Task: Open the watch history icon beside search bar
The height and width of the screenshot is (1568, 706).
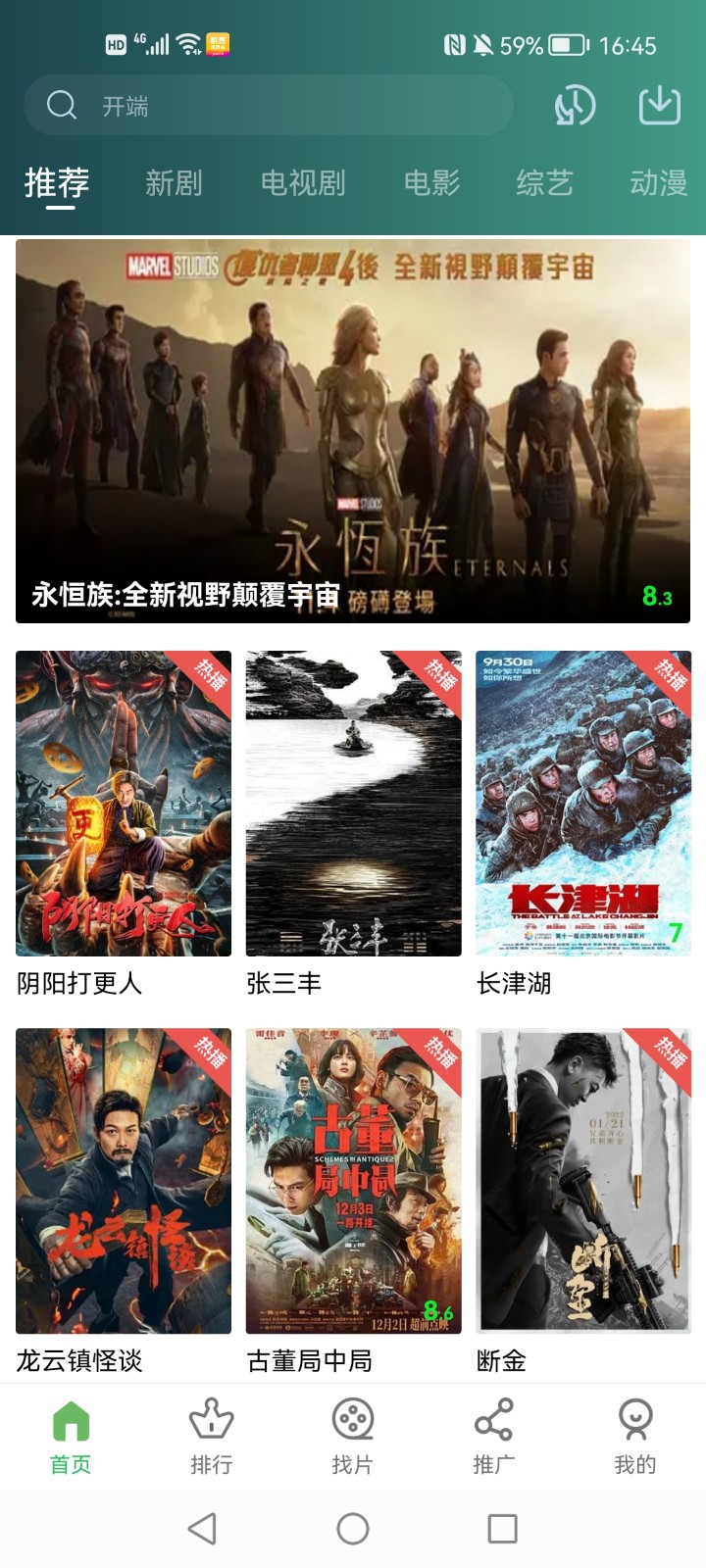Action: click(x=577, y=105)
